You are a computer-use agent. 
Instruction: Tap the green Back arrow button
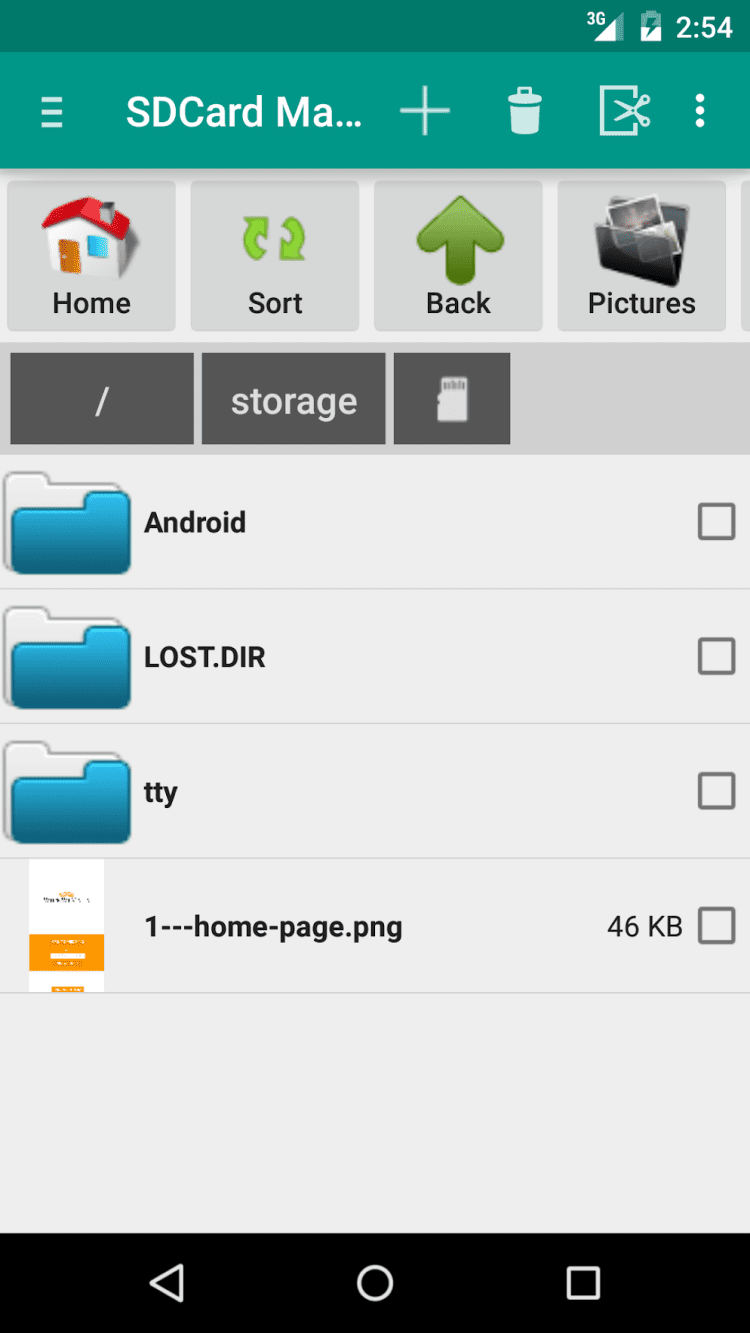[458, 256]
